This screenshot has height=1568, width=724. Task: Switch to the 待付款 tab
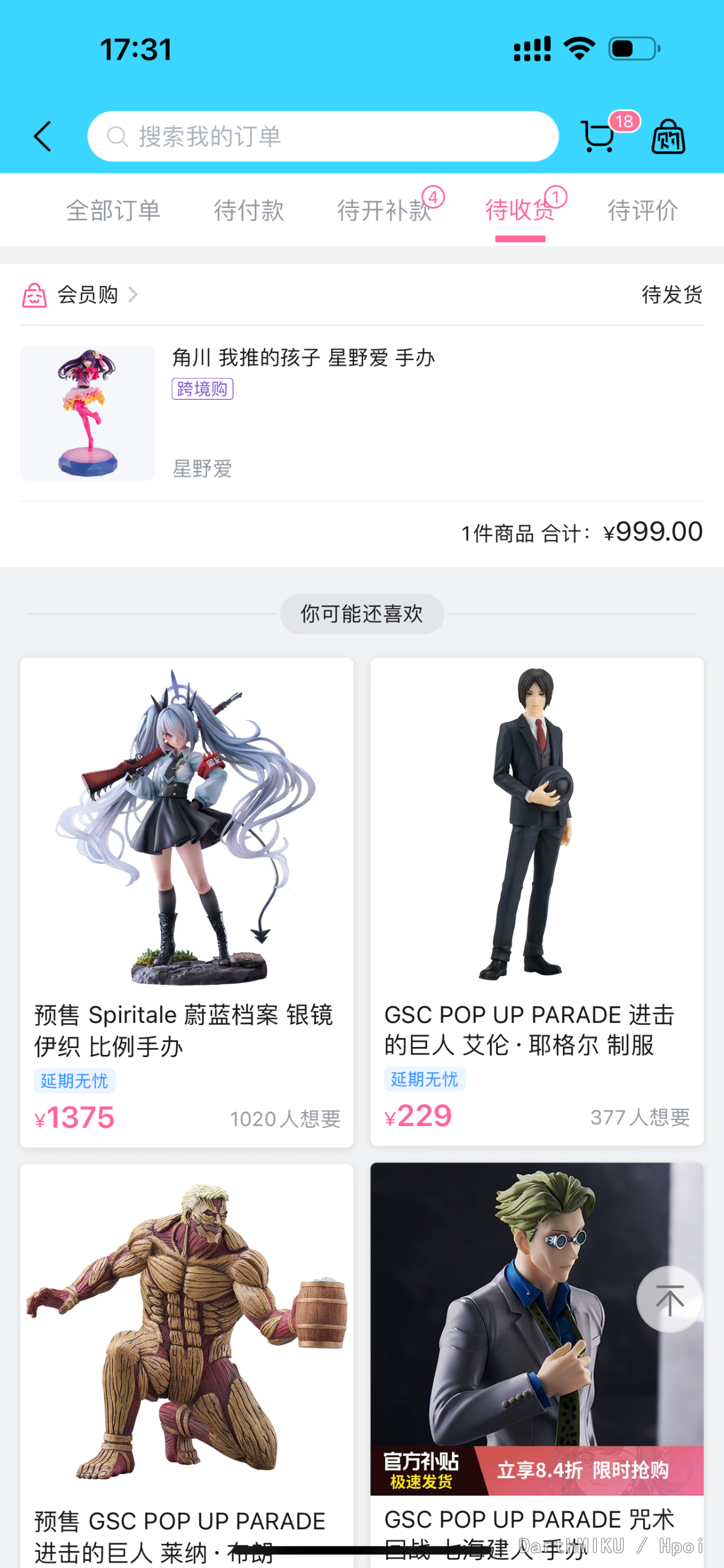click(x=249, y=210)
